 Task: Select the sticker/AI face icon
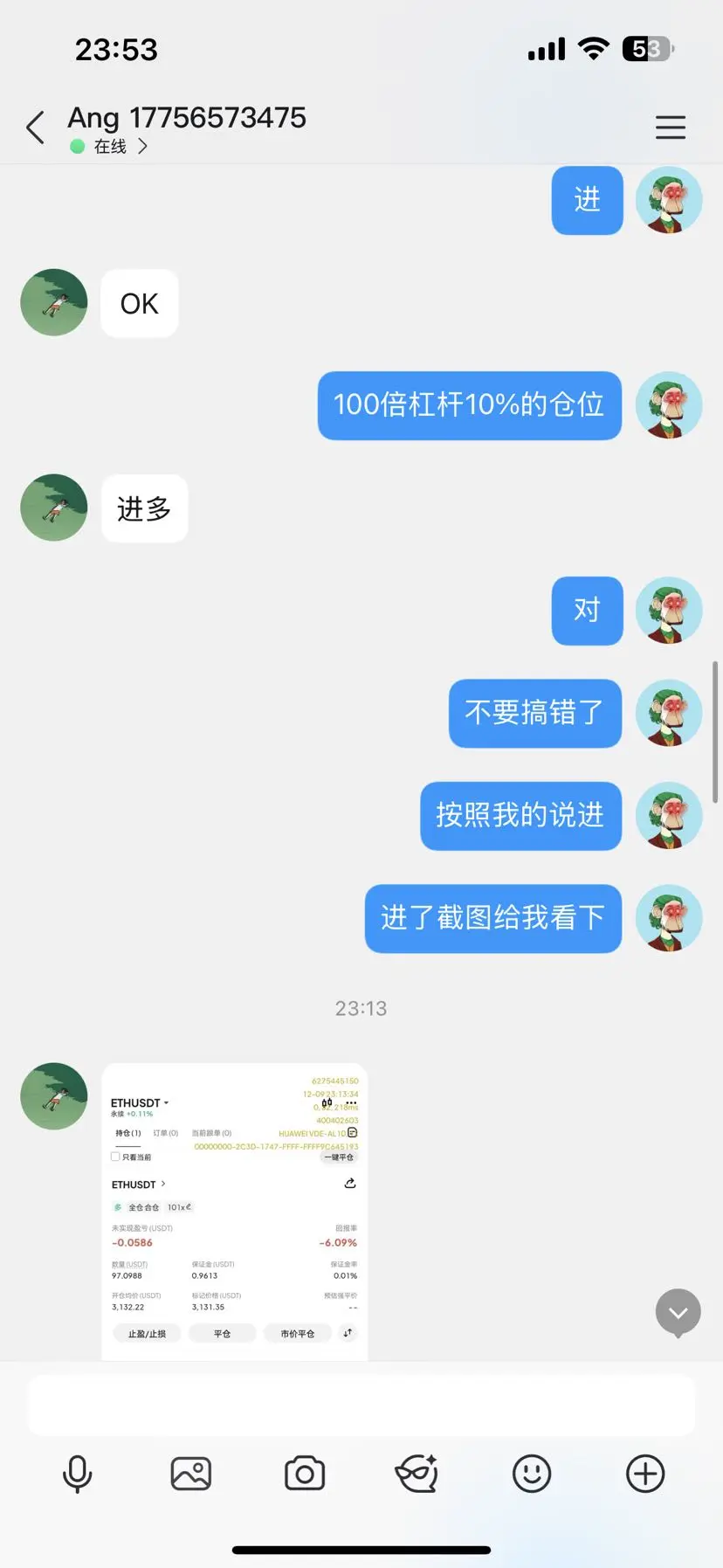click(x=417, y=1473)
